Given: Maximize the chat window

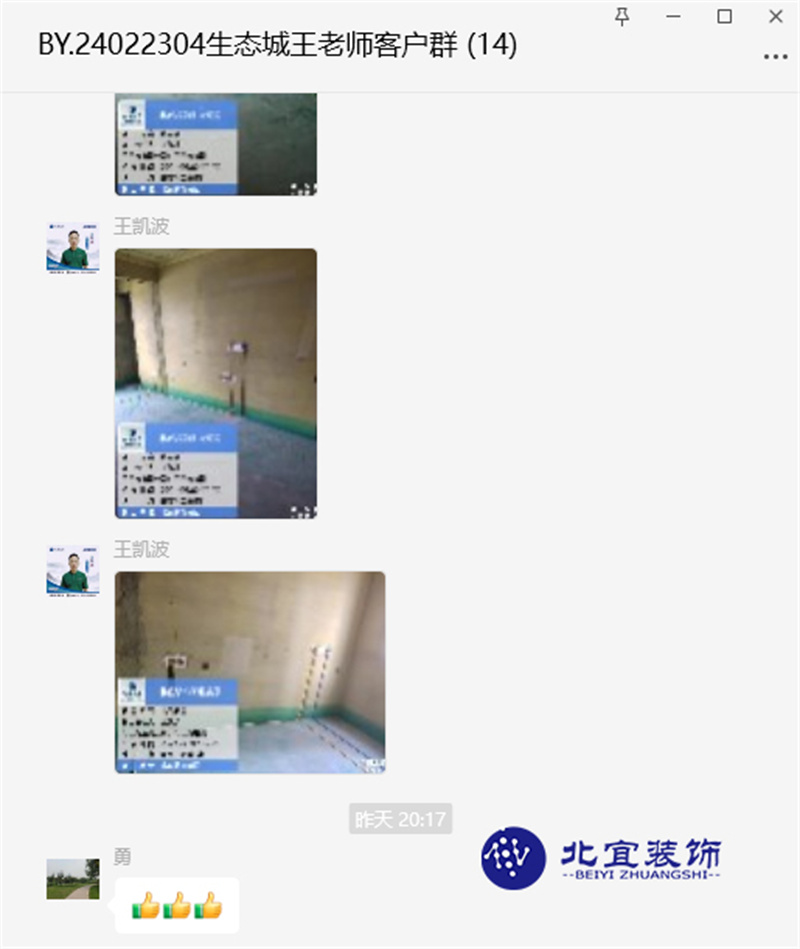Looking at the screenshot, I should (x=724, y=16).
